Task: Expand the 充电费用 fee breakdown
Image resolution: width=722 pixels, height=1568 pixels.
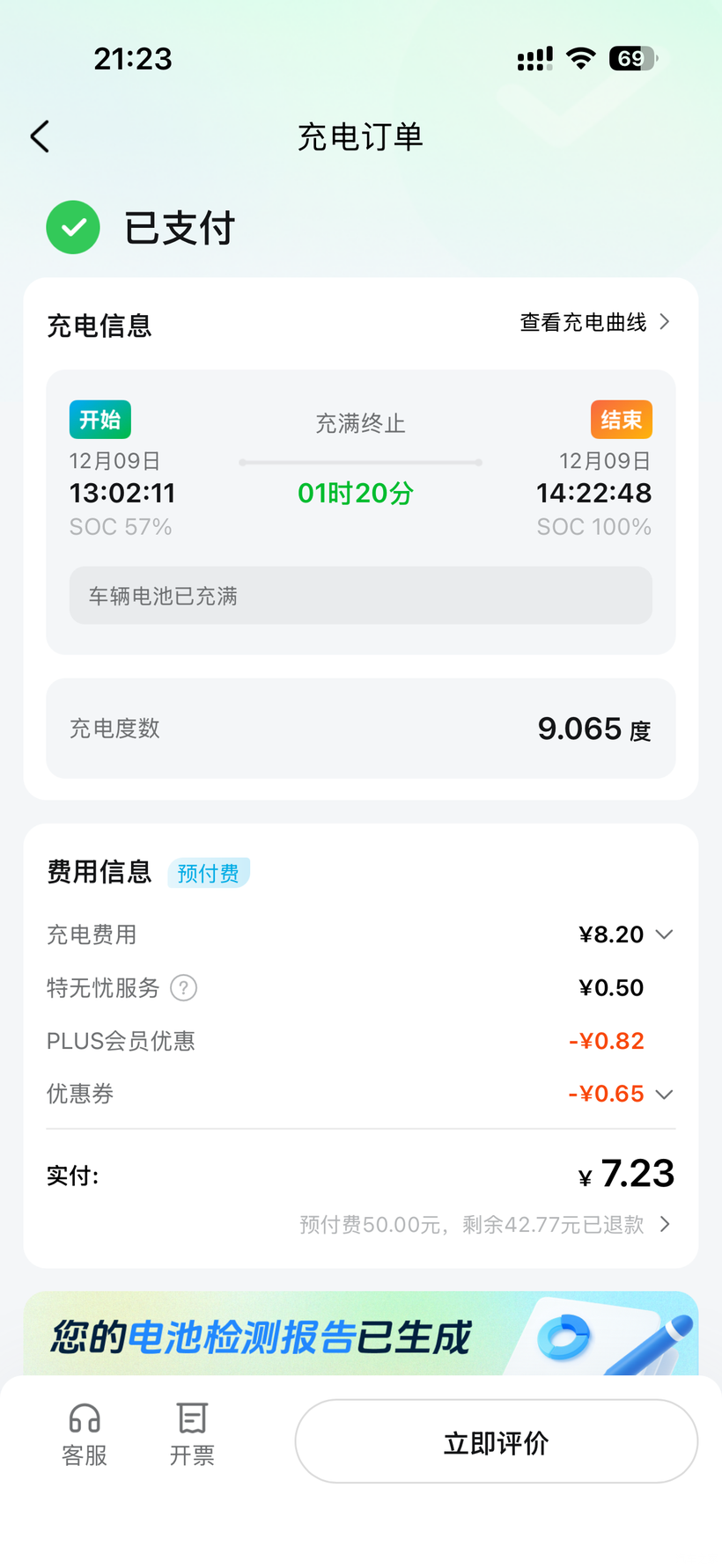Action: [664, 934]
